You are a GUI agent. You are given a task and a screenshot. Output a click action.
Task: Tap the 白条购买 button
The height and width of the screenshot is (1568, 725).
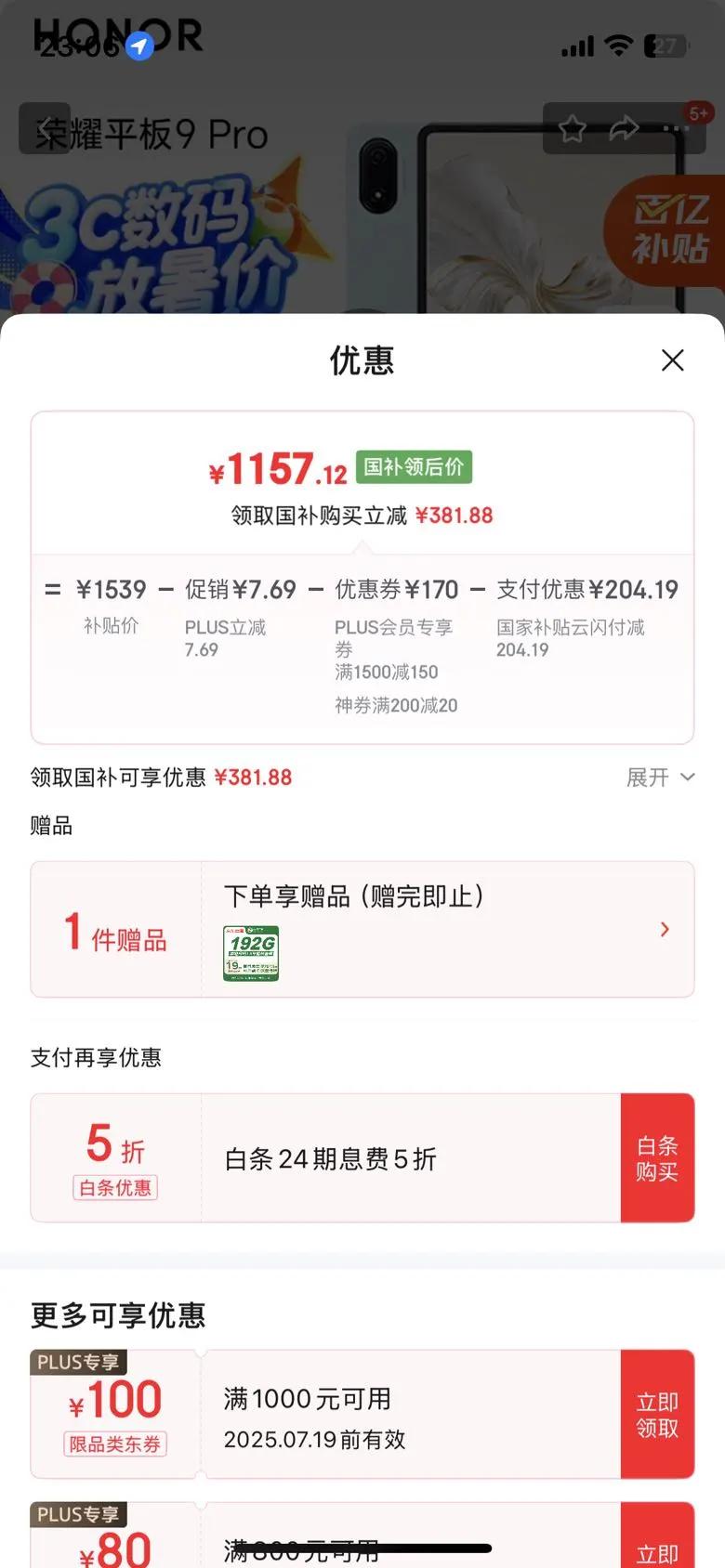[x=657, y=1158]
